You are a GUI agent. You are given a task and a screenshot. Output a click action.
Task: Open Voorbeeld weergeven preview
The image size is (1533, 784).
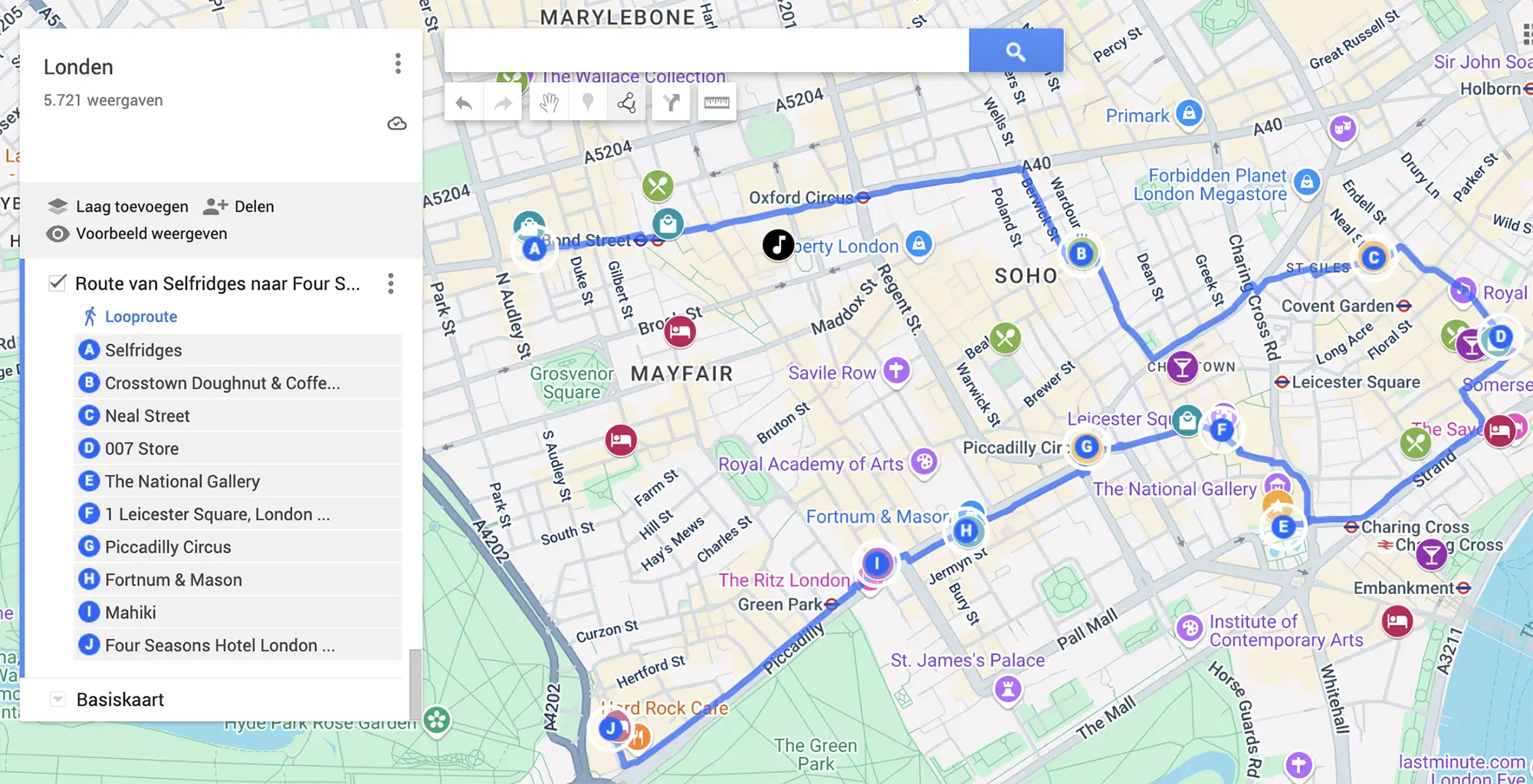pyautogui.click(x=136, y=234)
